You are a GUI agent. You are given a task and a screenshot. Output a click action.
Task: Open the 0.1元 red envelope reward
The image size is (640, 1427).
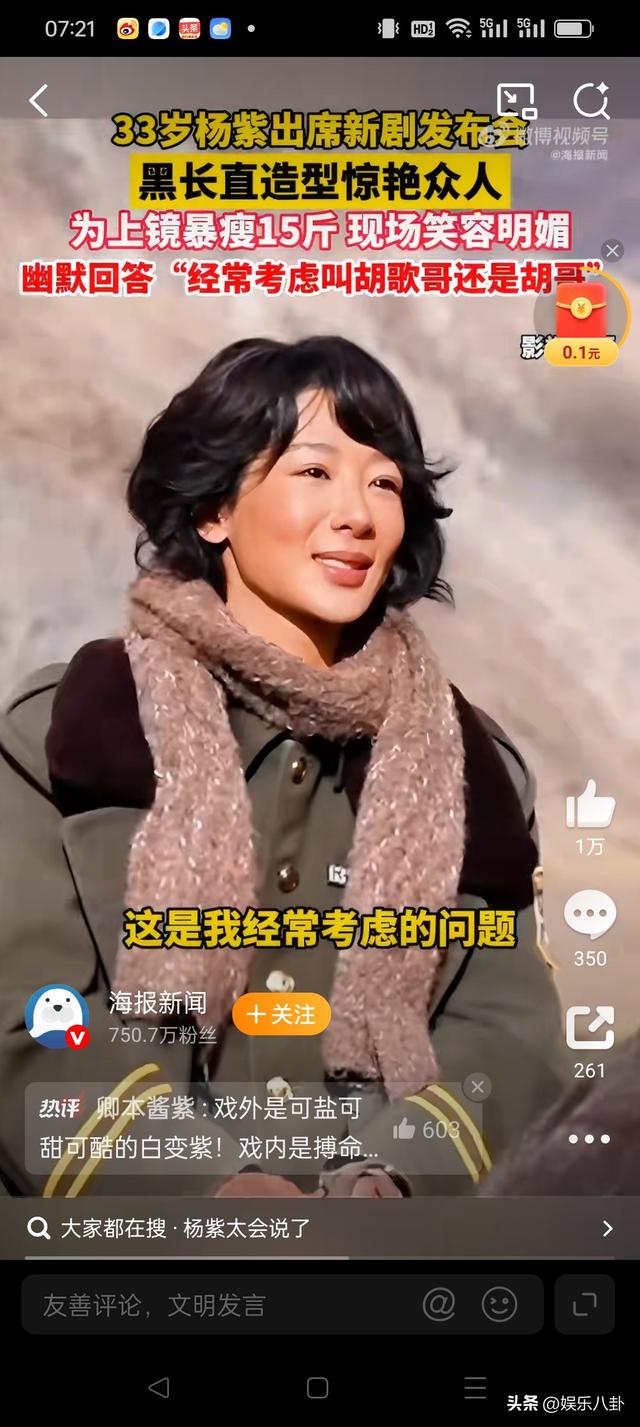tap(582, 319)
